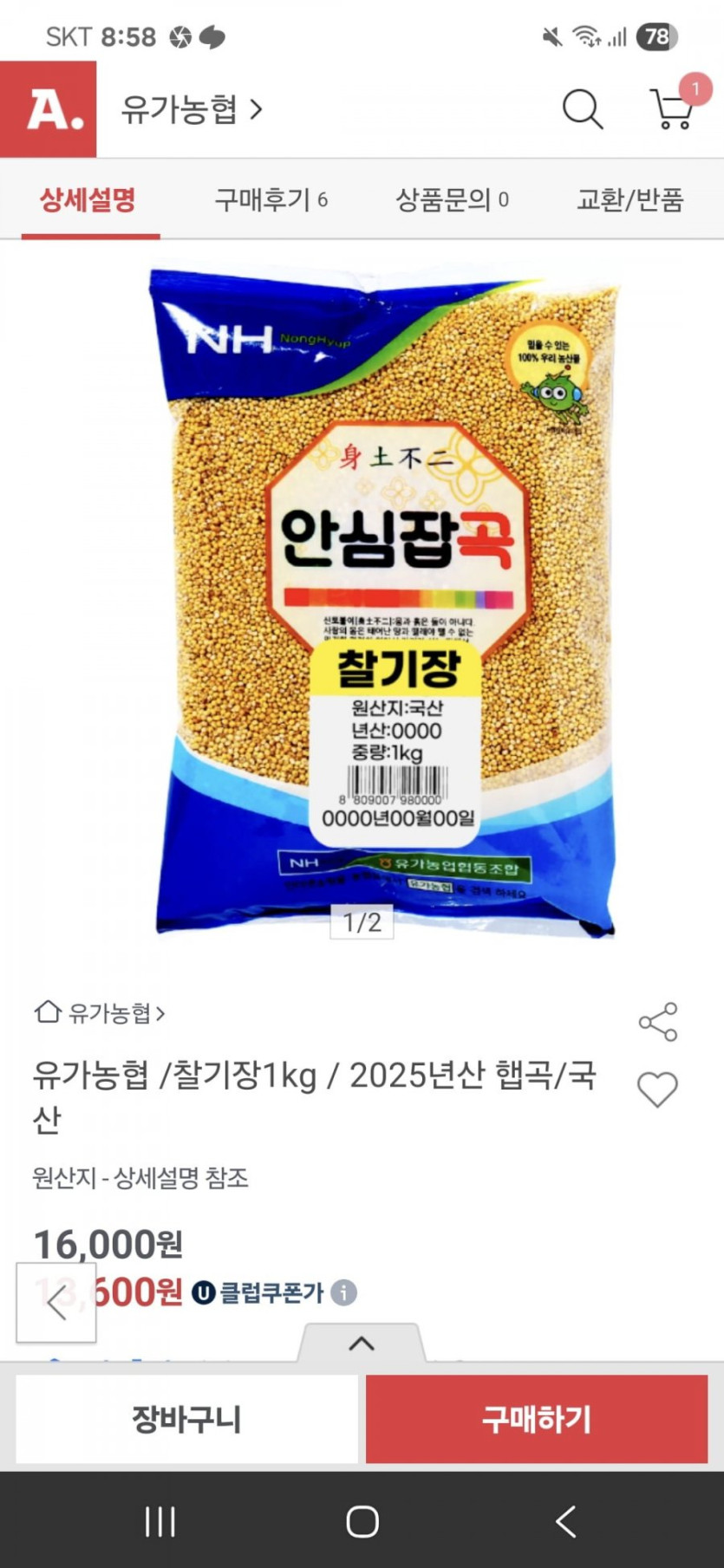Switch to the 교환/반품 tab

coord(630,200)
